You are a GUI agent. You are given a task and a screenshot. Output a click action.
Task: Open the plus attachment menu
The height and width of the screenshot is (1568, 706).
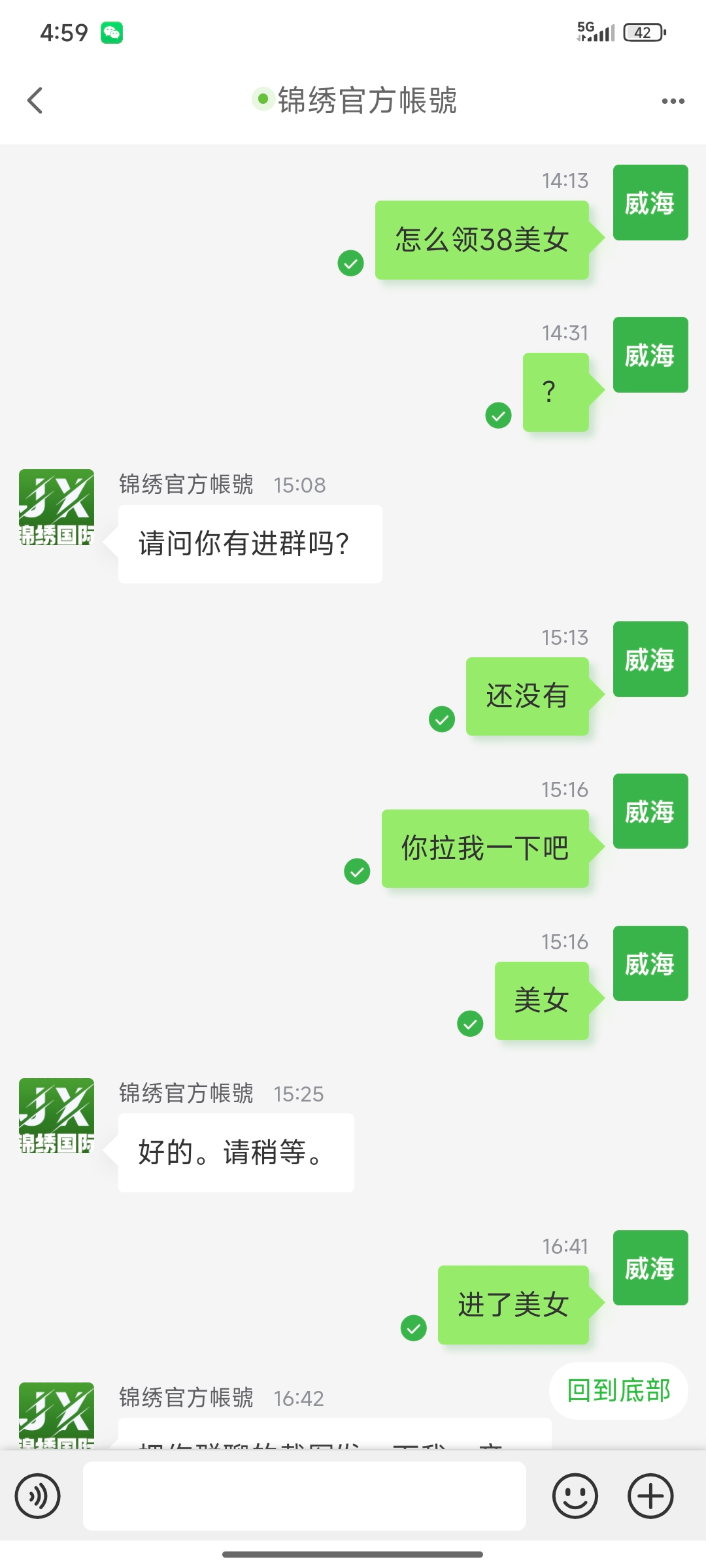tap(650, 1496)
